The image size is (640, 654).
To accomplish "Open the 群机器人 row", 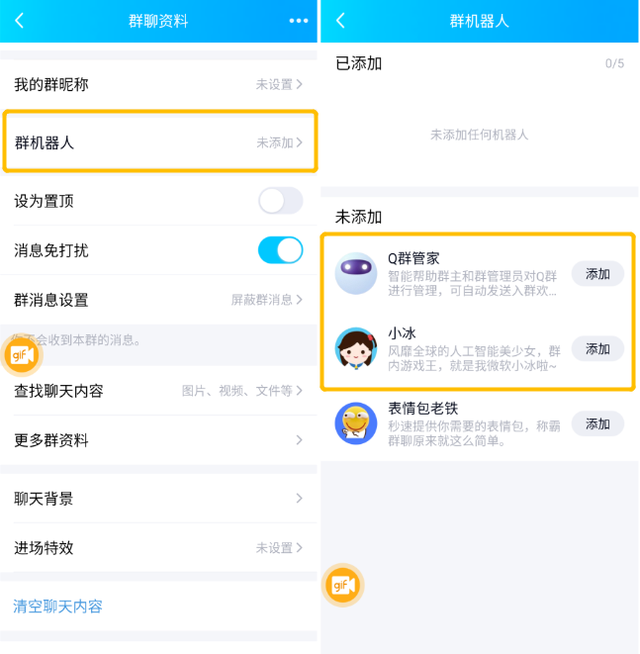I will click(159, 142).
